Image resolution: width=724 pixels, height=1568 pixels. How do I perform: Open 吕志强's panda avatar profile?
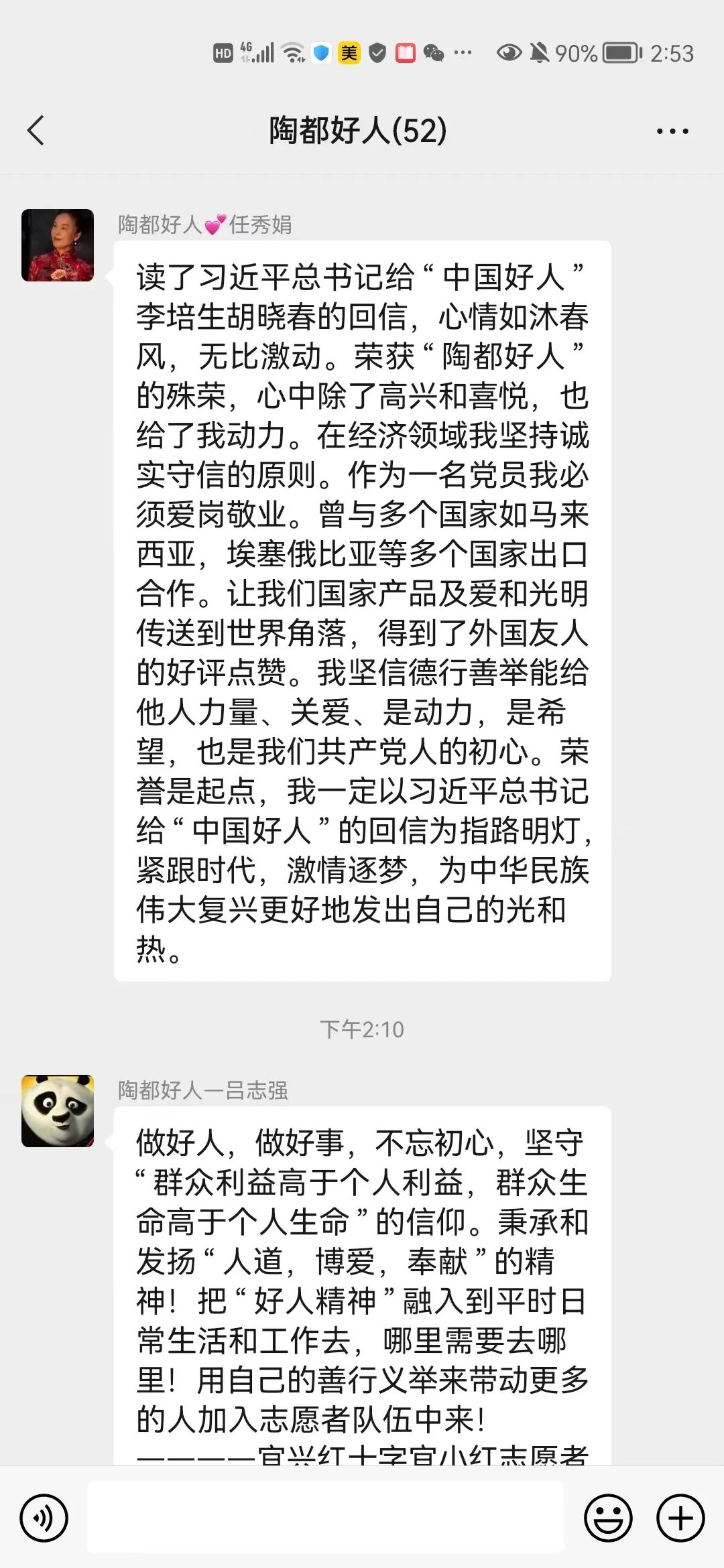click(58, 1111)
